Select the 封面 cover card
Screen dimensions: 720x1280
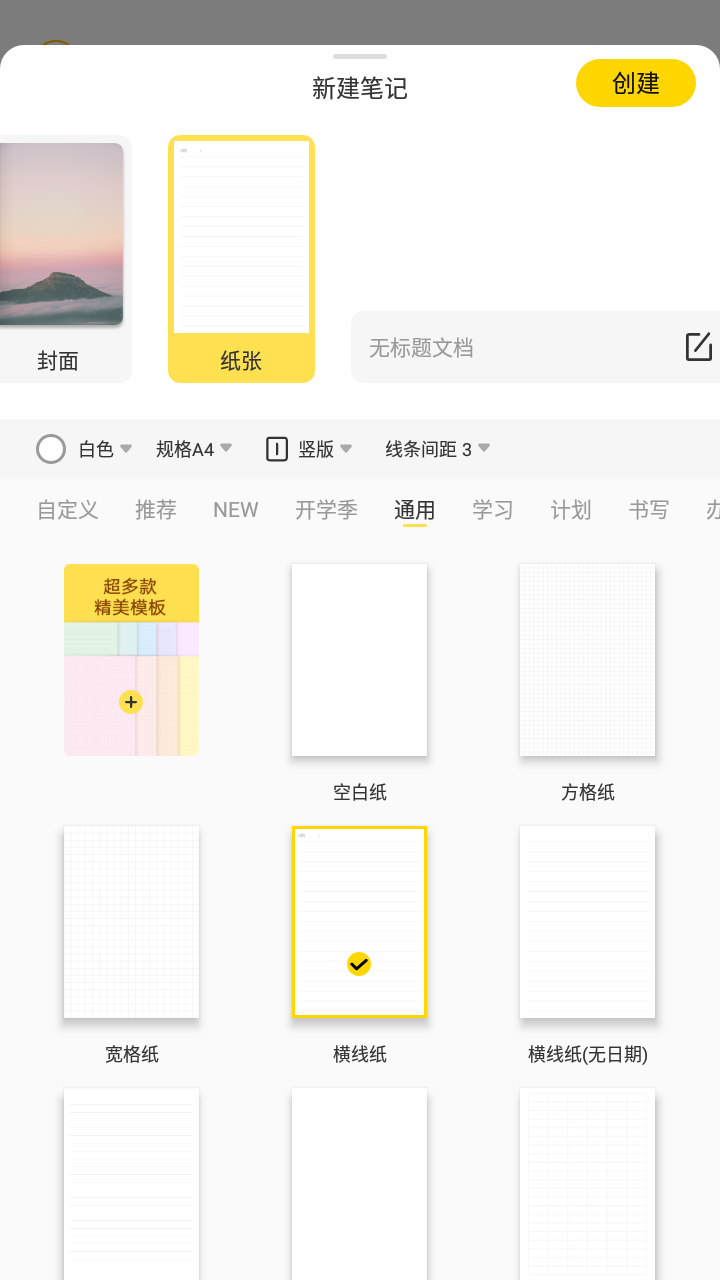(x=62, y=258)
